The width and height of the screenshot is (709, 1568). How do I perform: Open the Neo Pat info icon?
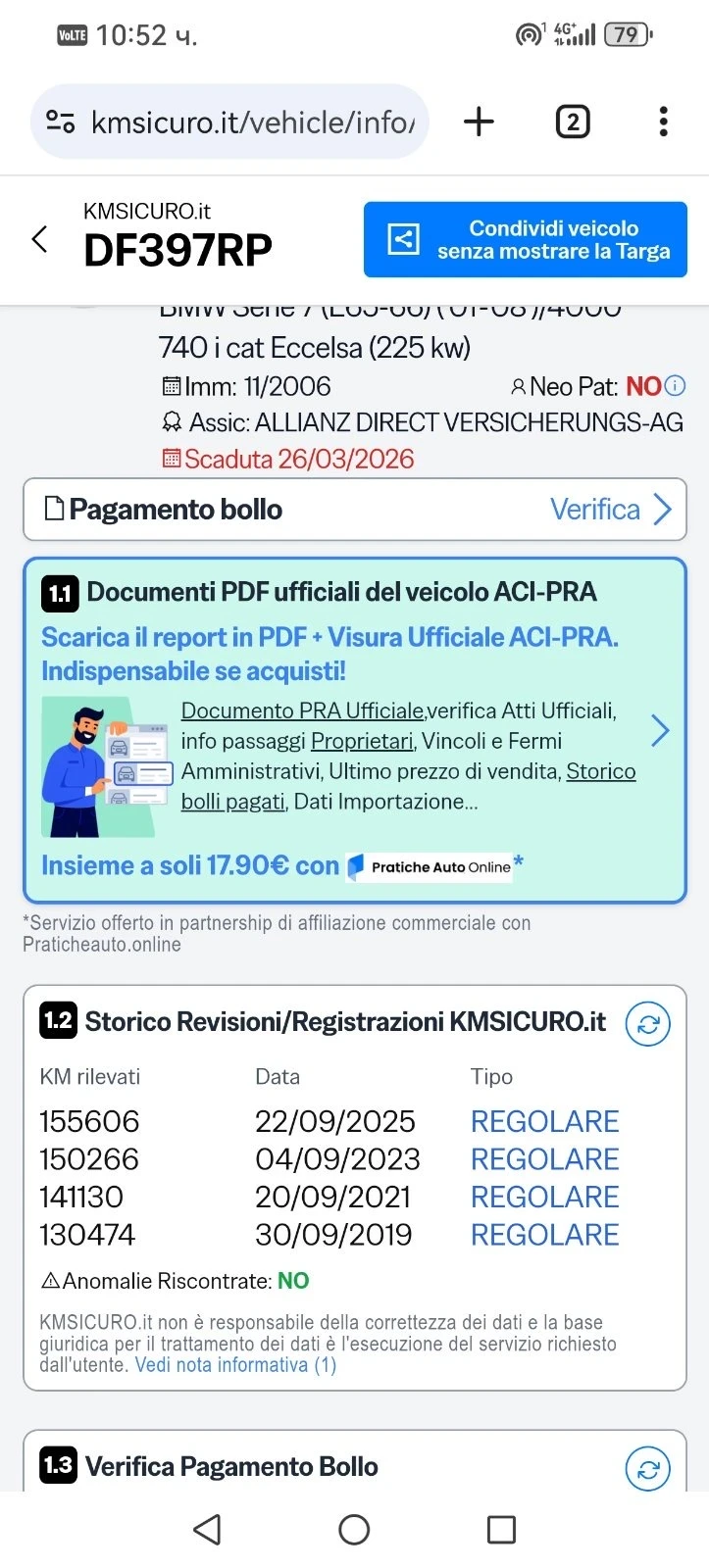pyautogui.click(x=676, y=386)
